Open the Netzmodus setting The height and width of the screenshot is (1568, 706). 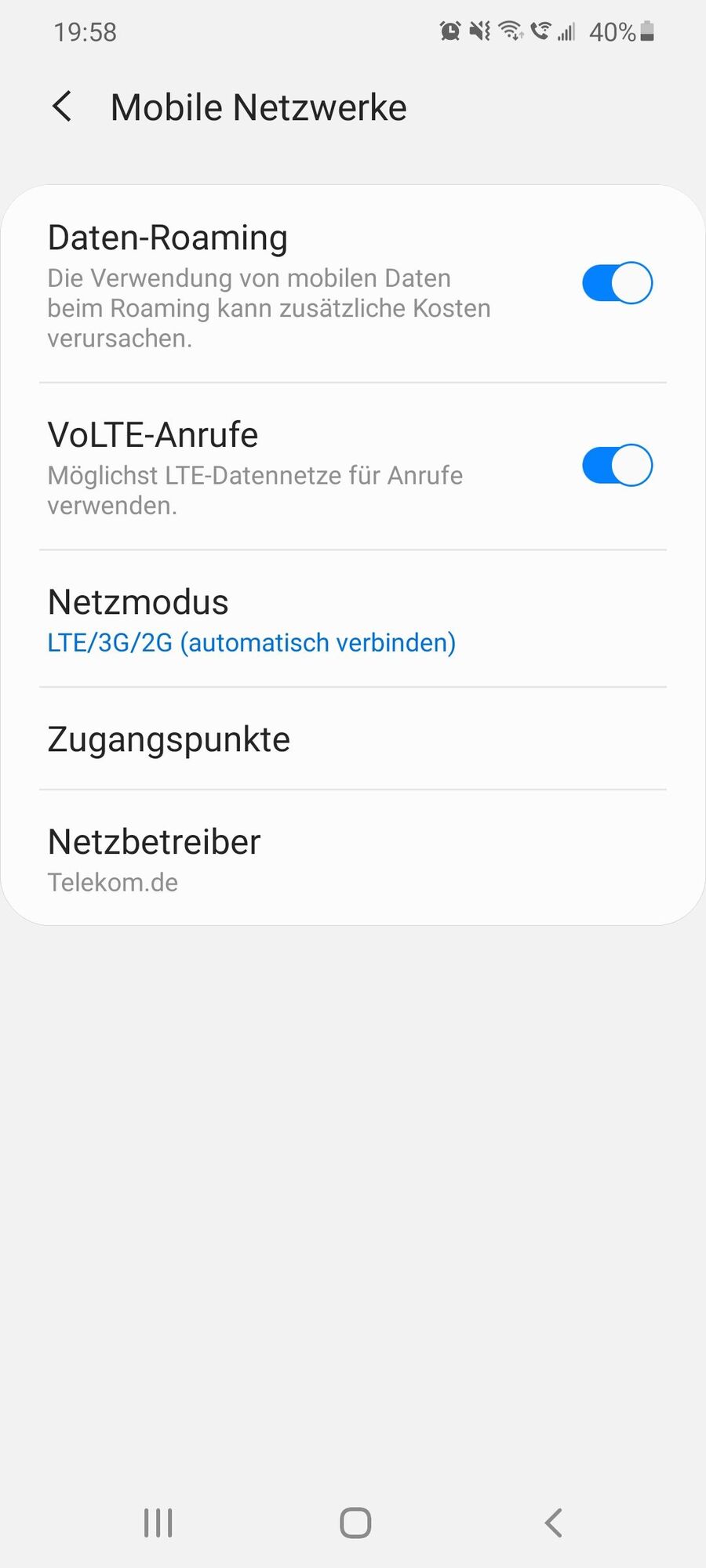point(251,620)
